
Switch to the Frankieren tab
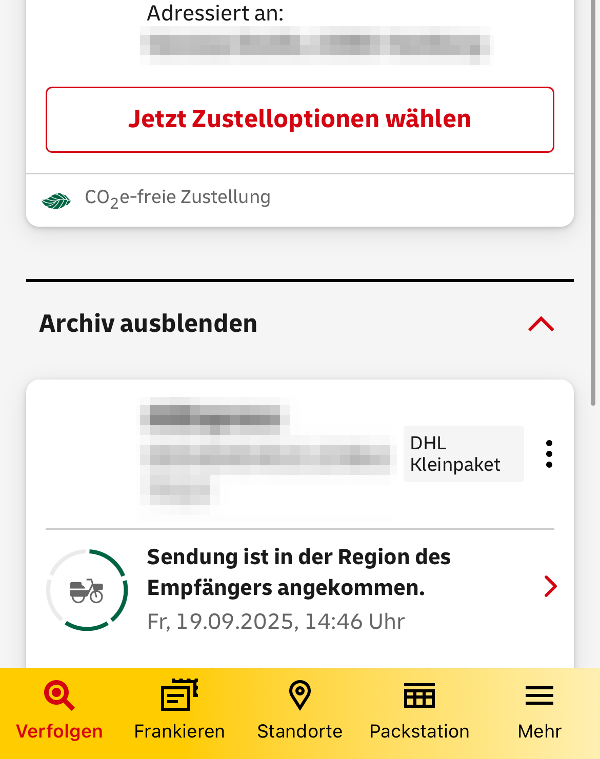[x=179, y=712]
